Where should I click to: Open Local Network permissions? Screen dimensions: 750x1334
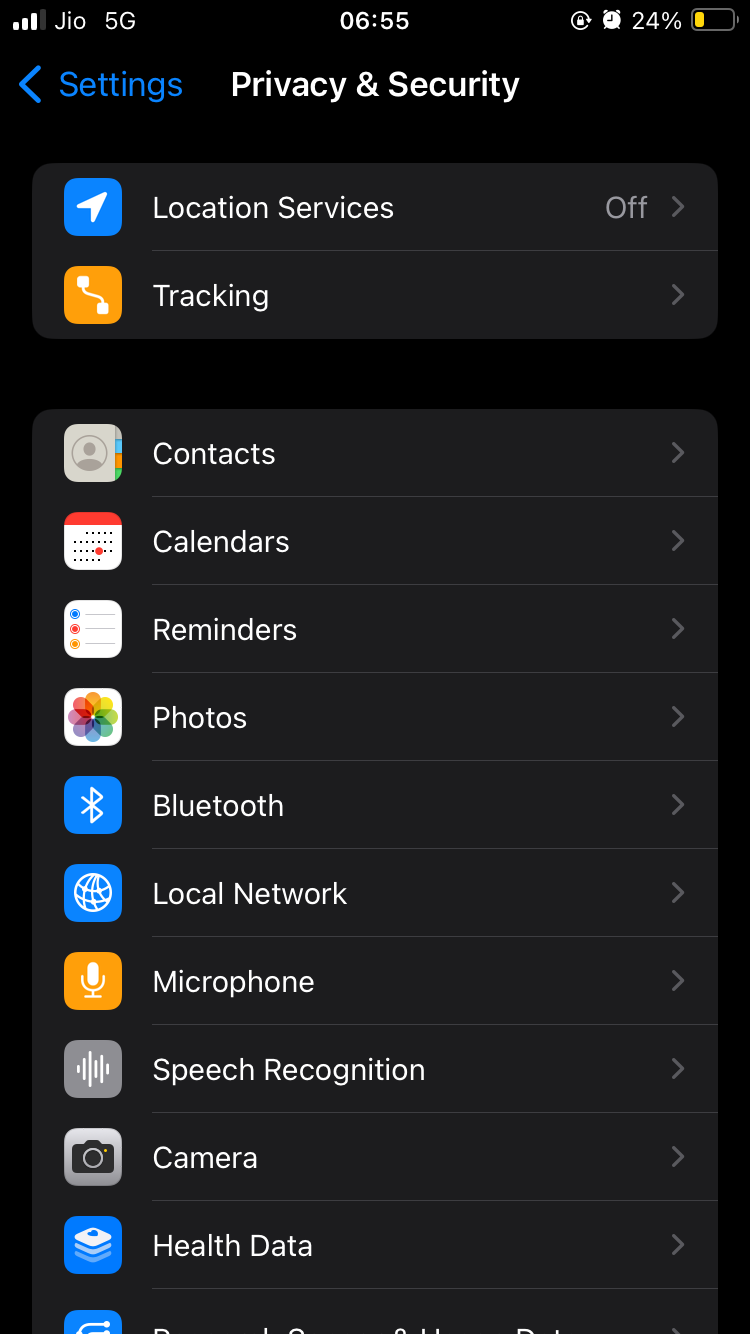pos(375,893)
